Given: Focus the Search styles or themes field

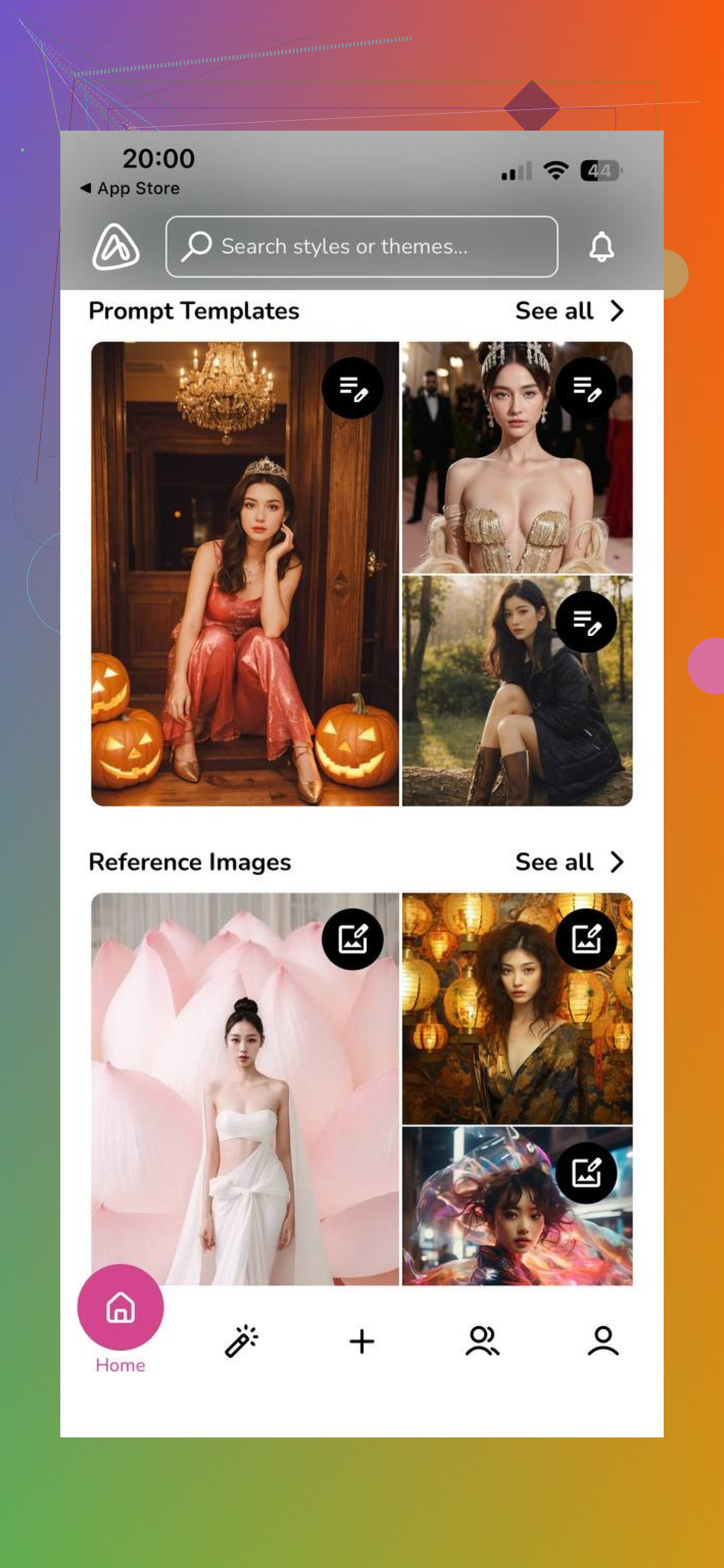Looking at the screenshot, I should click(x=362, y=247).
